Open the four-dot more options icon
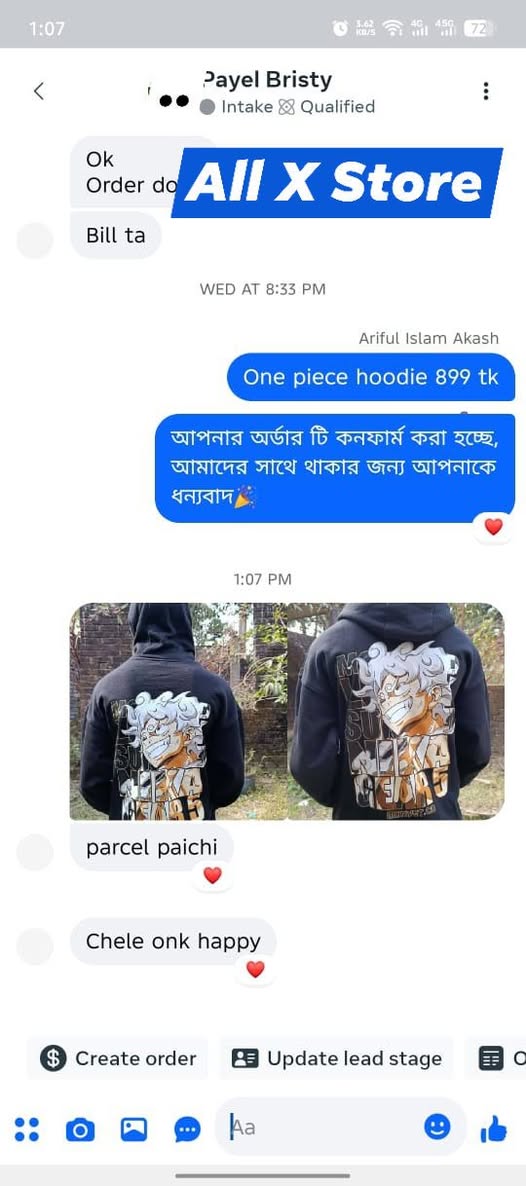This screenshot has width=526, height=1186. [27, 1129]
